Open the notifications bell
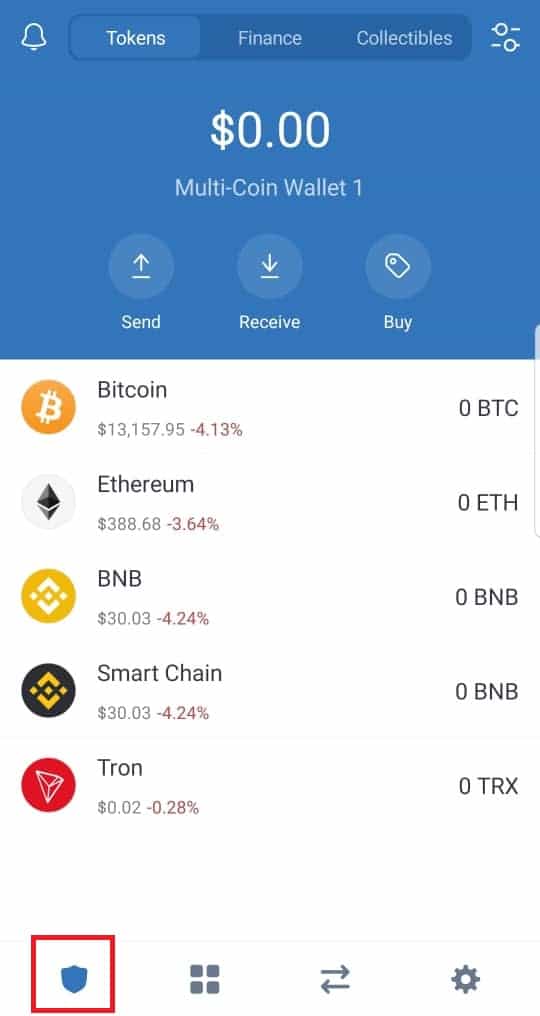 click(x=34, y=37)
